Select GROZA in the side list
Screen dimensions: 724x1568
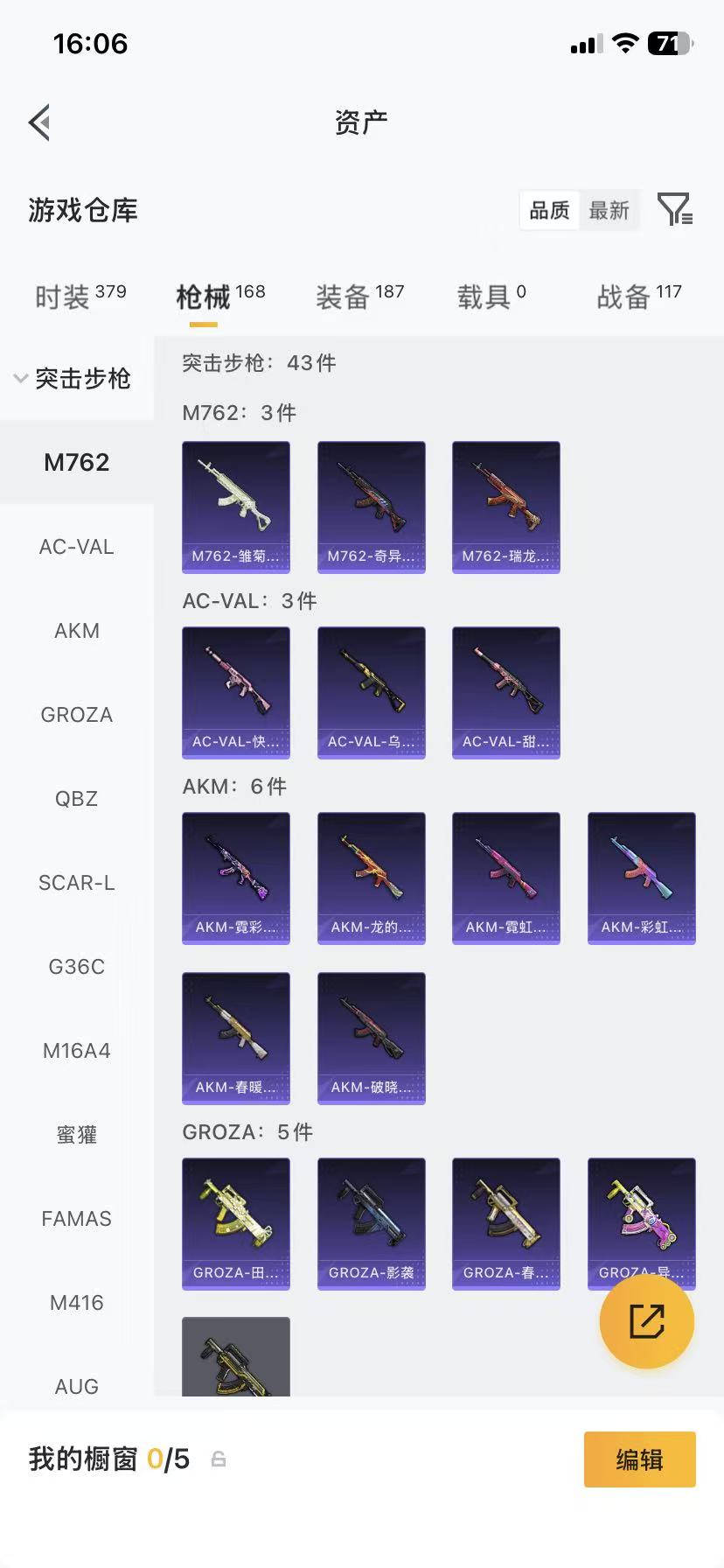pyautogui.click(x=77, y=715)
